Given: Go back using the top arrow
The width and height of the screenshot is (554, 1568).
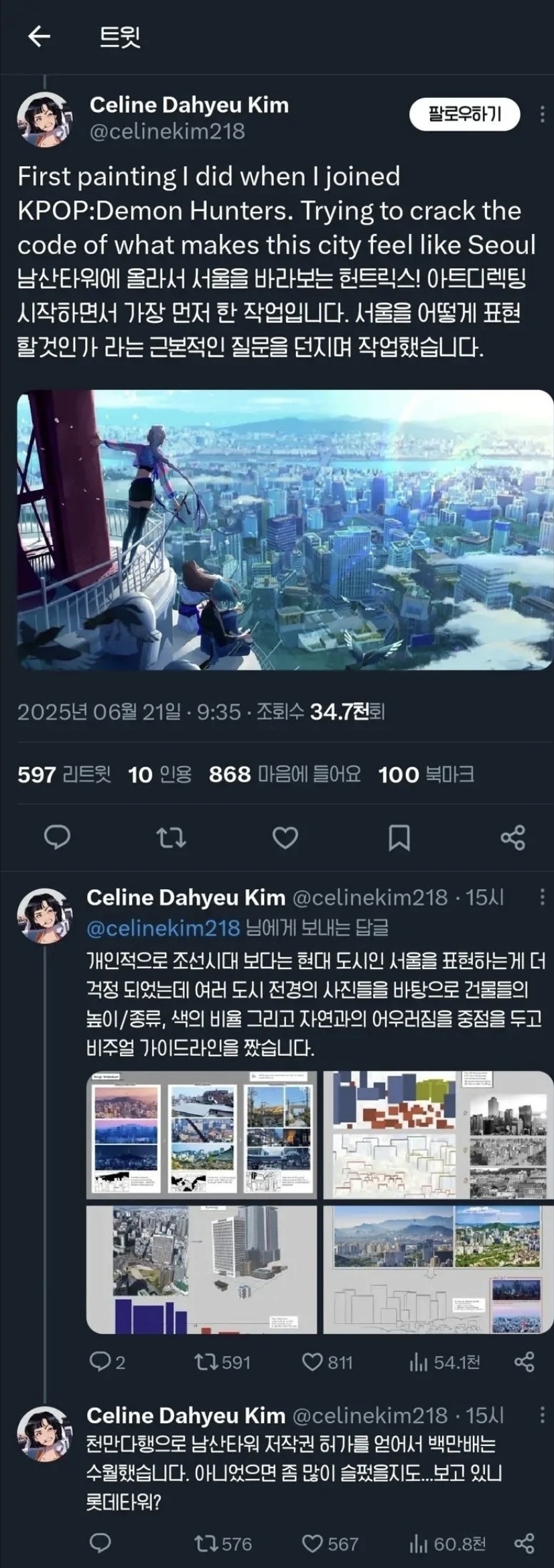Looking at the screenshot, I should pyautogui.click(x=39, y=36).
